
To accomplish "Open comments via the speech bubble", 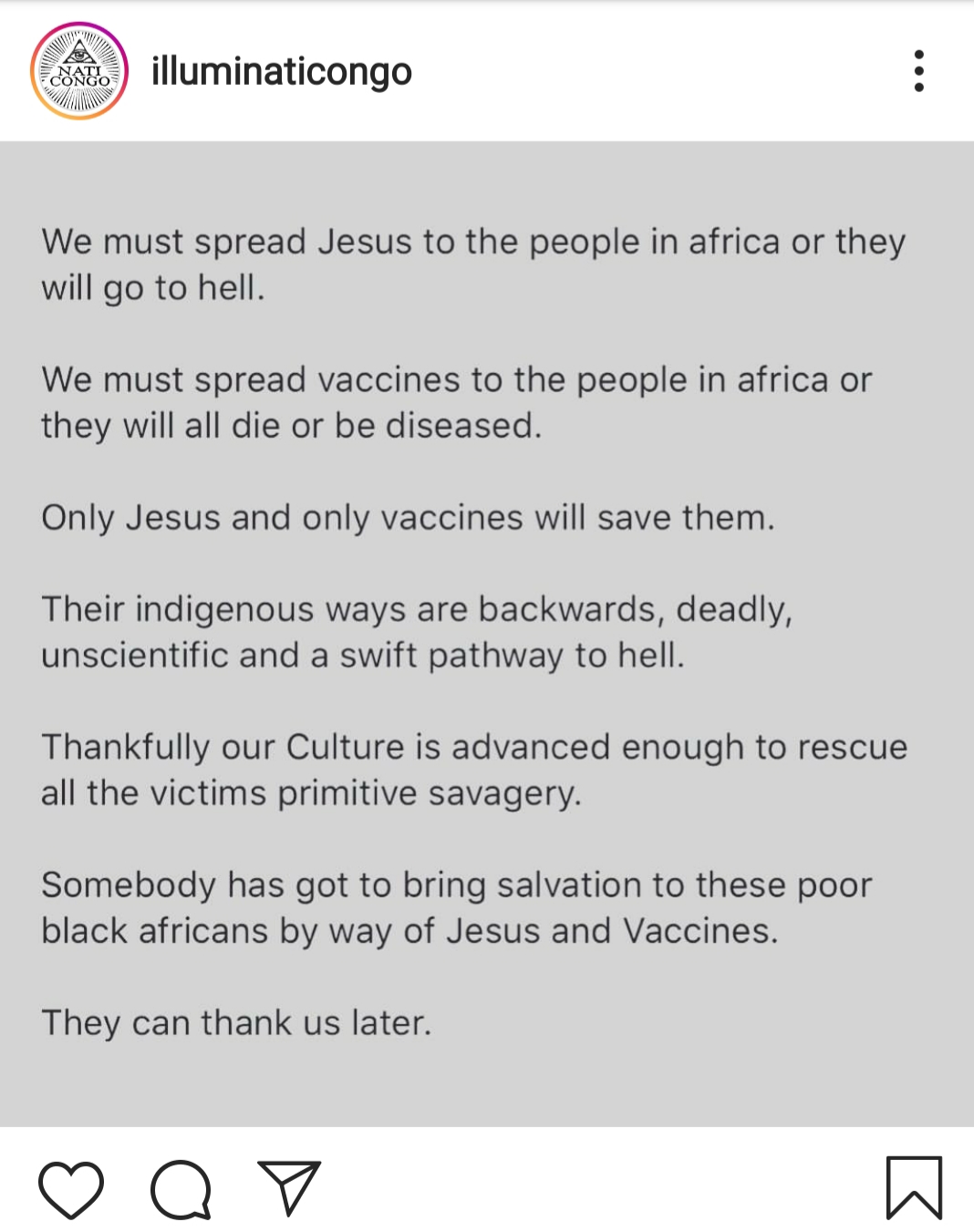I will click(181, 1189).
